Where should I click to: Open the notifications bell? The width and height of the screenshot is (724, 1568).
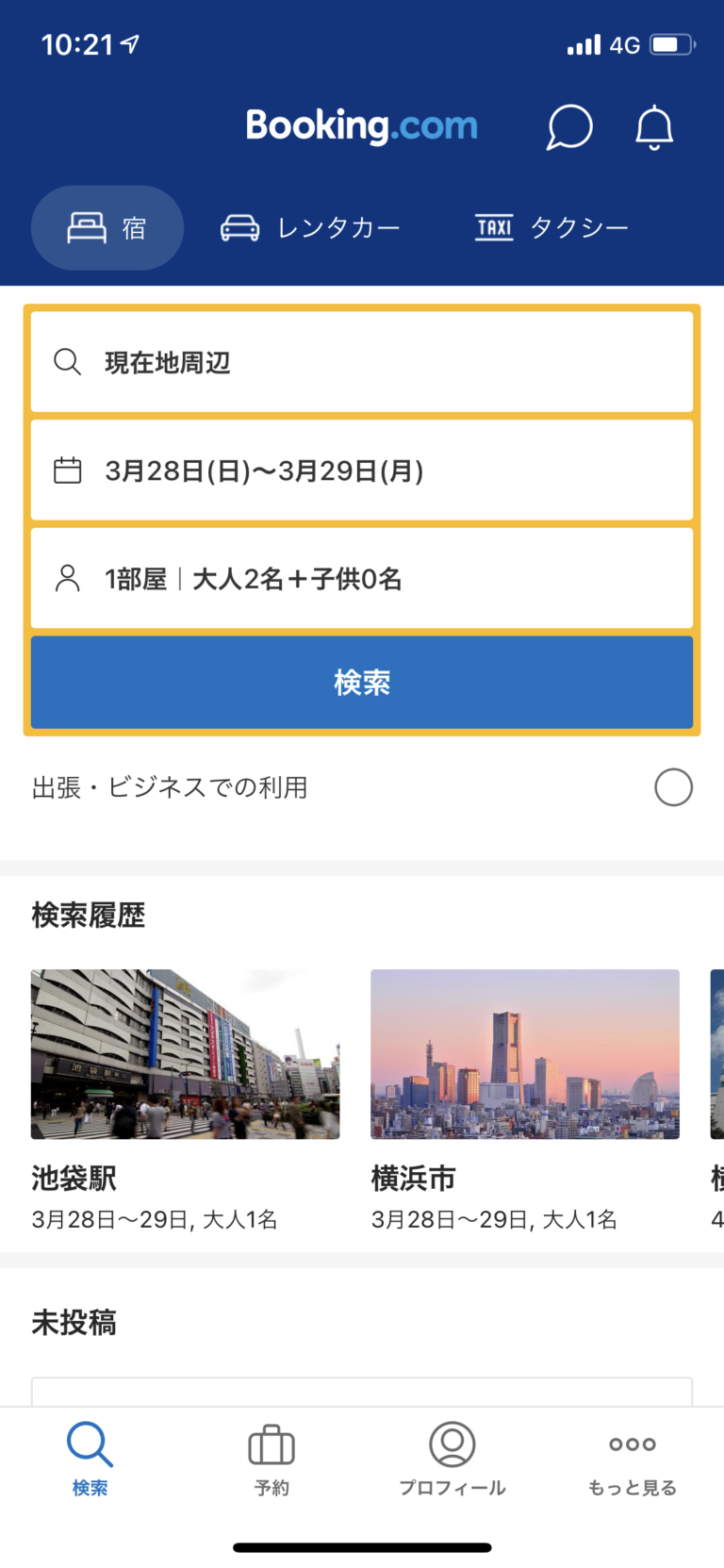[654, 127]
